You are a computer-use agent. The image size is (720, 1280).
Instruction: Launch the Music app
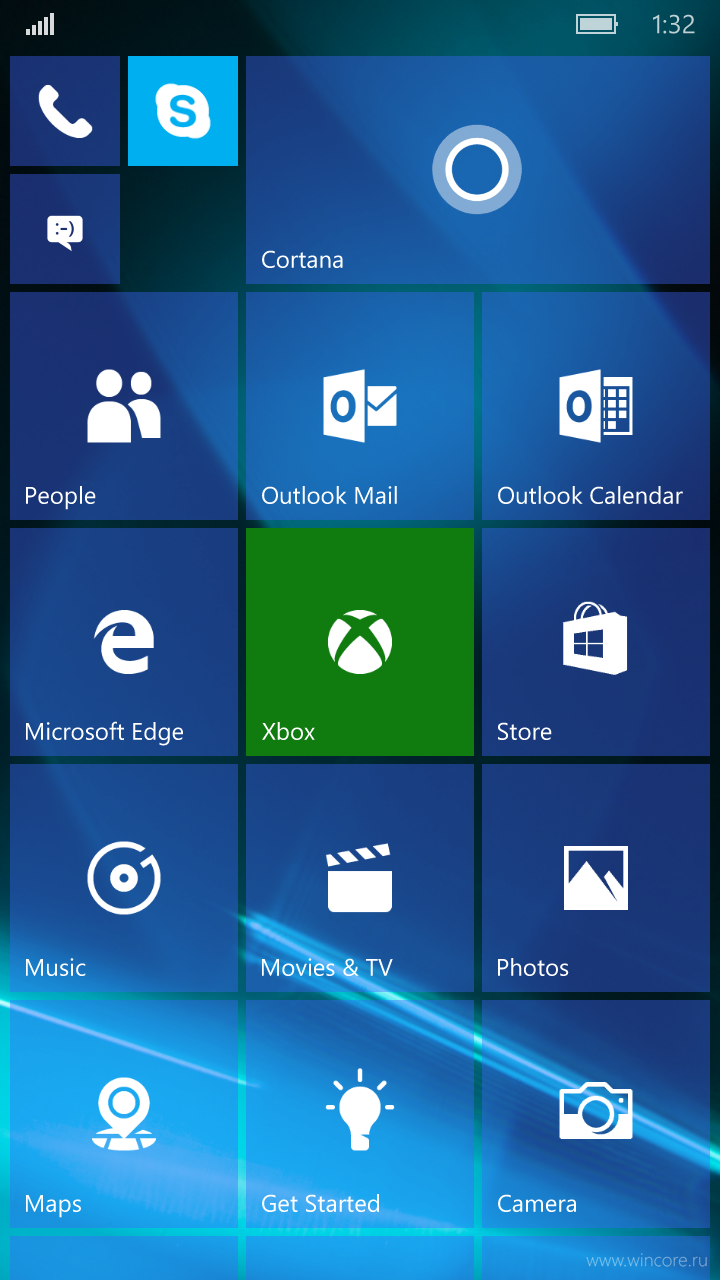coord(124,878)
